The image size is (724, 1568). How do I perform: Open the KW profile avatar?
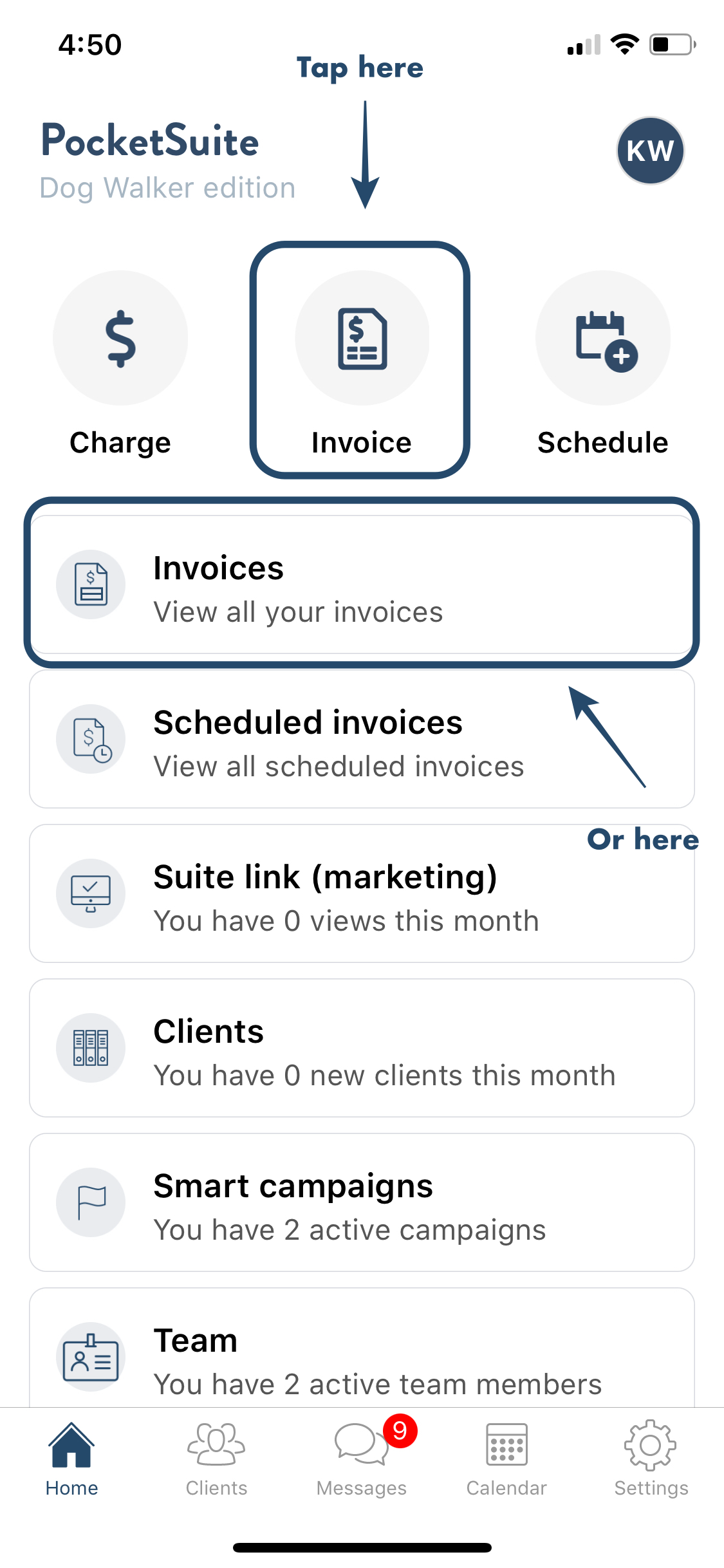(650, 151)
